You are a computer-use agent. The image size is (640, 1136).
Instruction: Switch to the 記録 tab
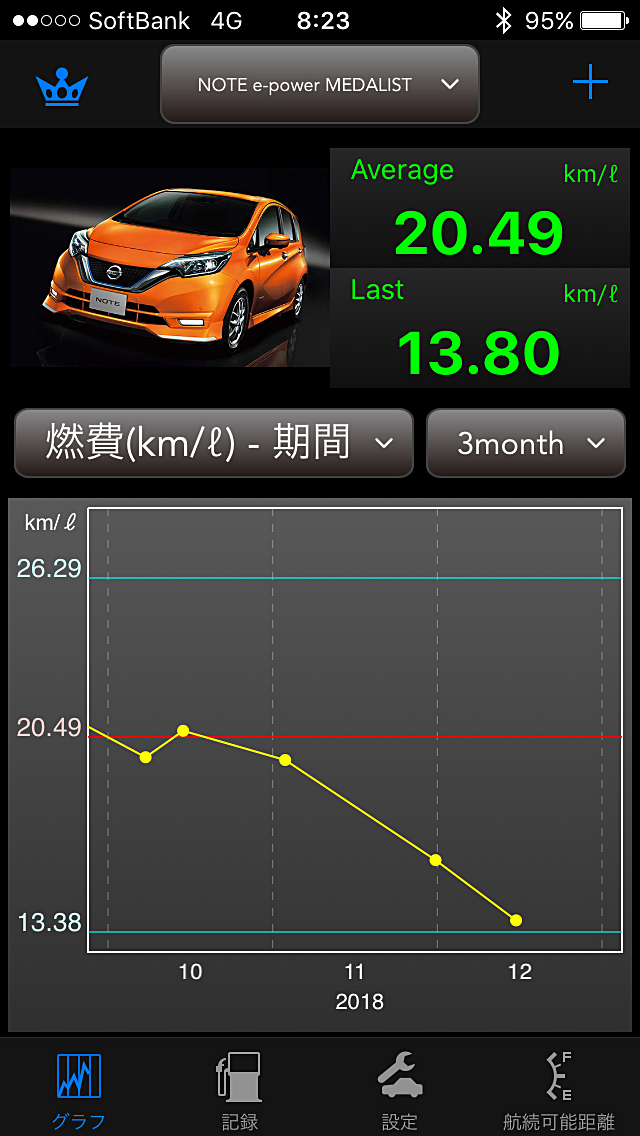click(x=239, y=1089)
